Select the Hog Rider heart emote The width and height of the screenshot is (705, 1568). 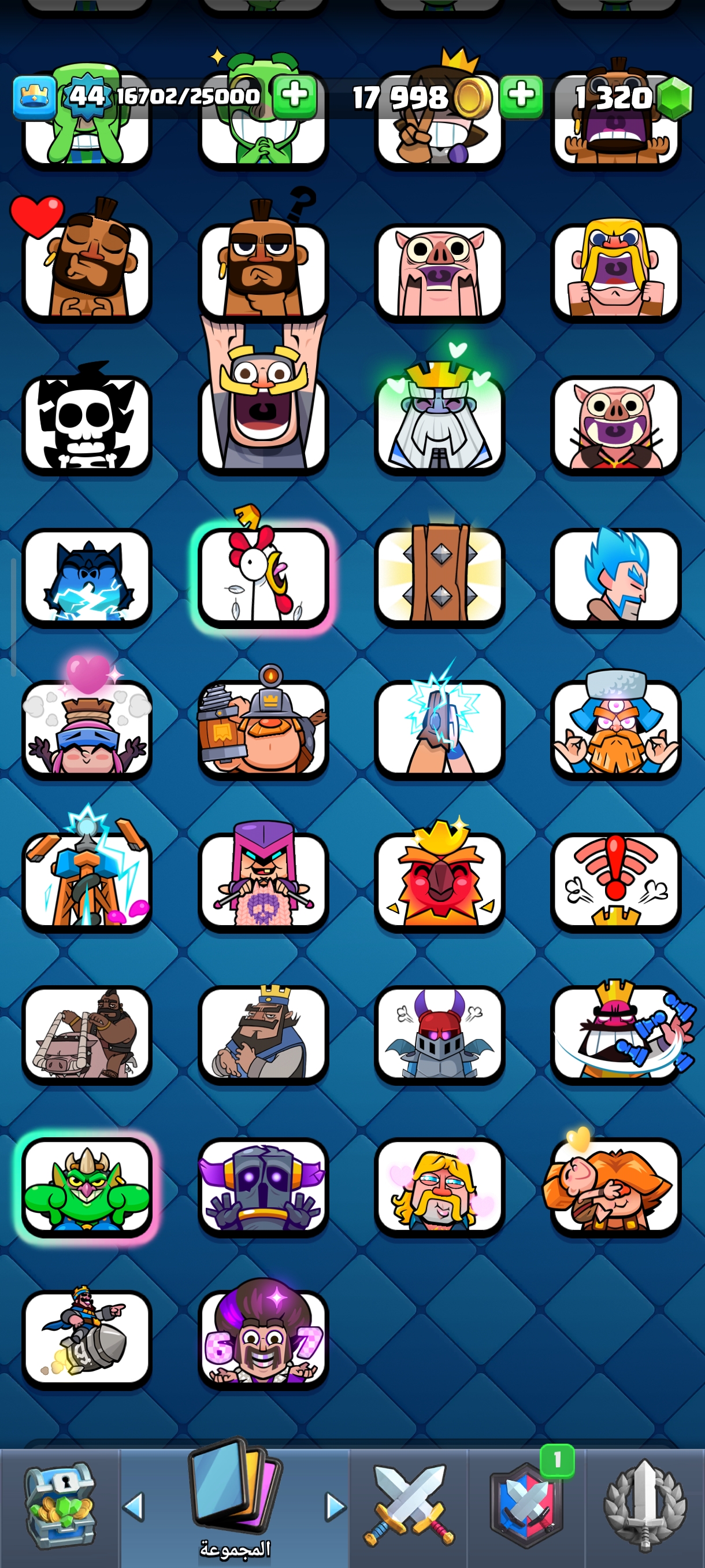point(87,271)
